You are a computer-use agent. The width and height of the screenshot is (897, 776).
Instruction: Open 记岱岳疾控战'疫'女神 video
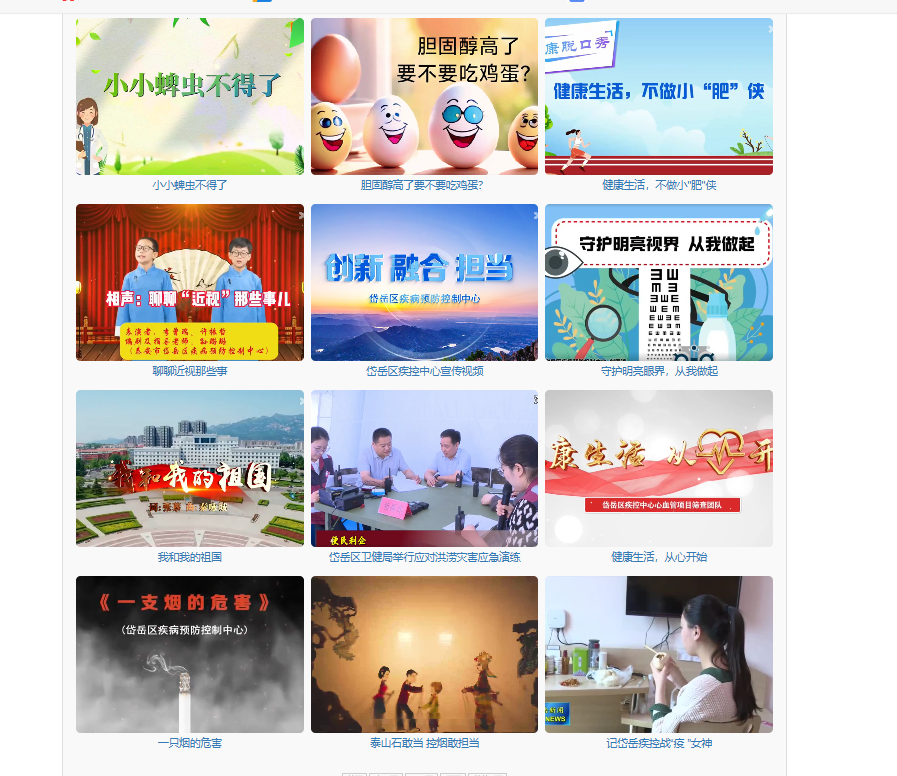pos(659,655)
